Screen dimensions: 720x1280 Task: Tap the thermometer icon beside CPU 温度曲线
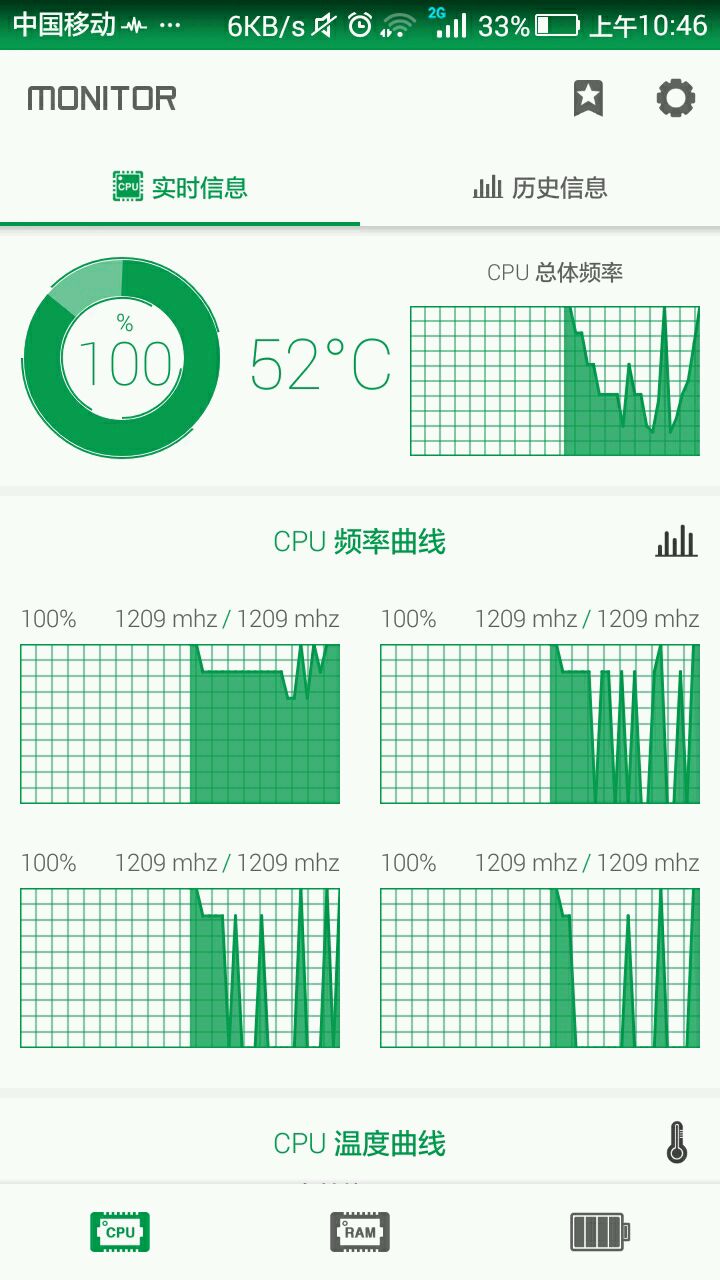(x=677, y=1142)
